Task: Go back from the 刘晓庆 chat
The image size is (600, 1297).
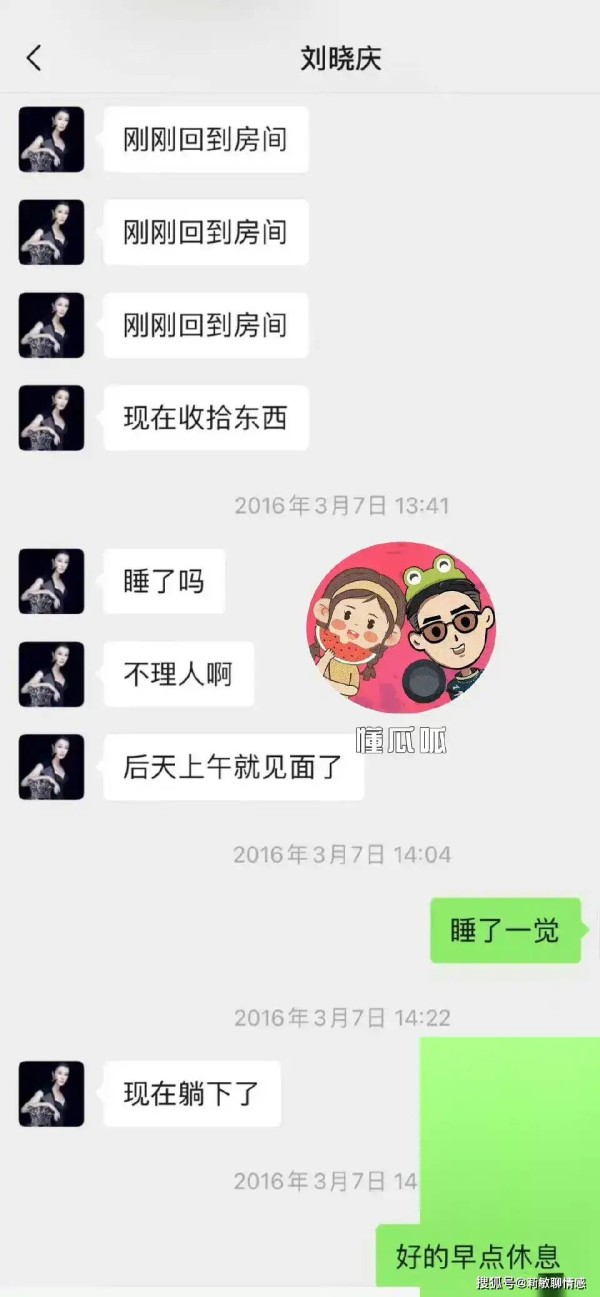Action: tap(34, 58)
